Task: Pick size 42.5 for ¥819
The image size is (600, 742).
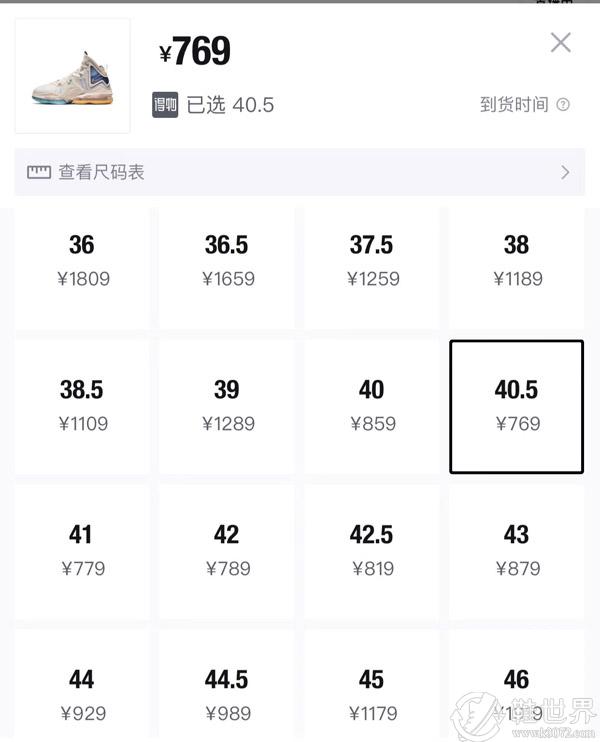Action: tap(371, 551)
